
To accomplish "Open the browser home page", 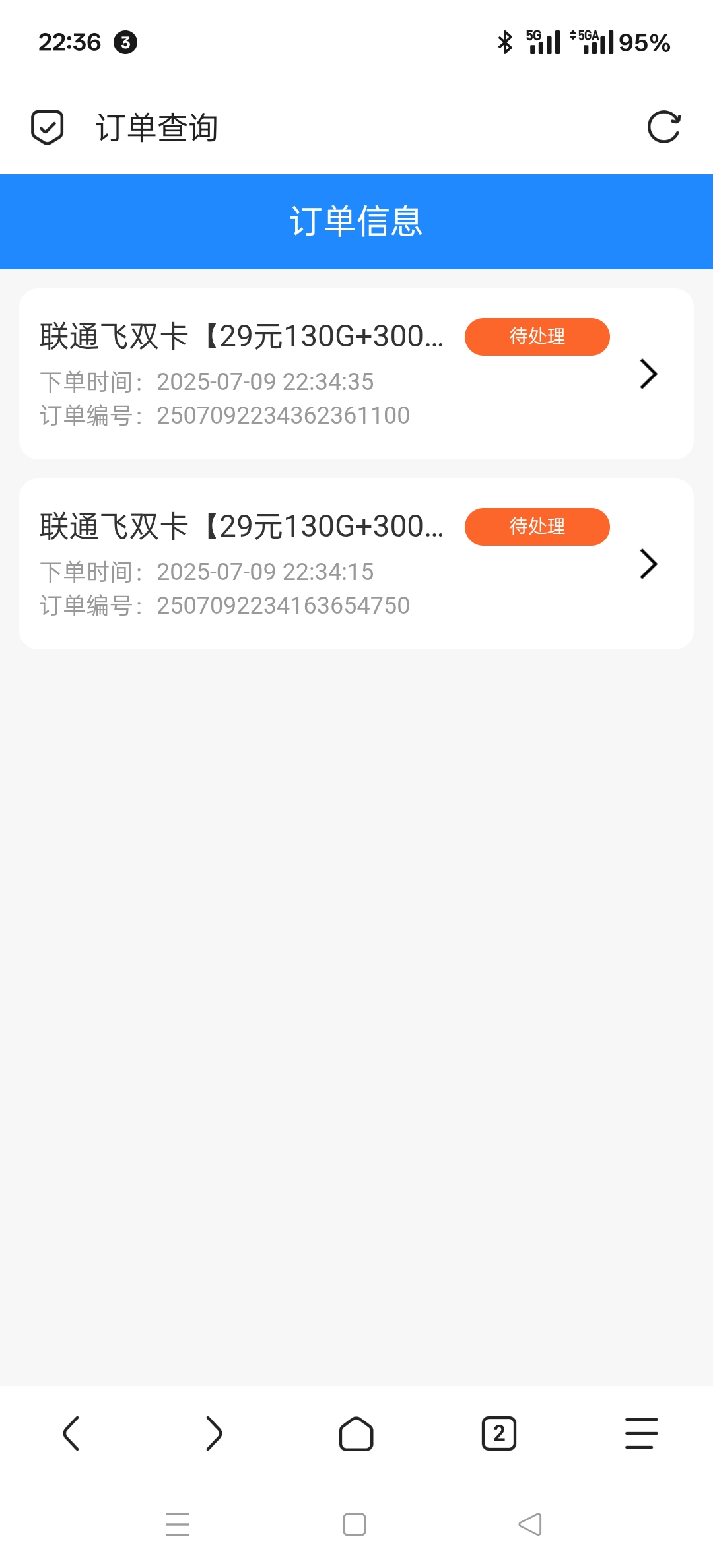I will click(356, 1433).
